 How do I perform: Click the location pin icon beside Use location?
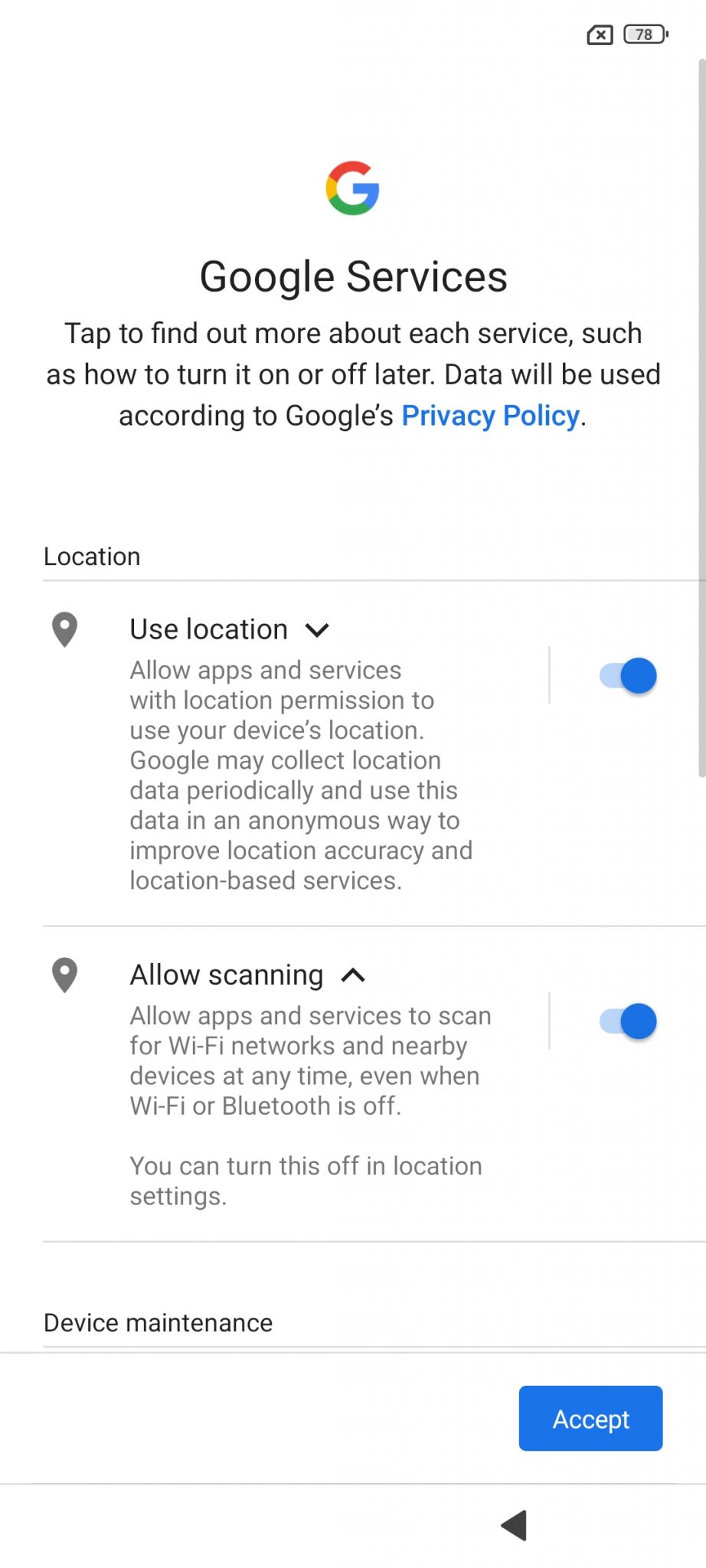pyautogui.click(x=65, y=629)
